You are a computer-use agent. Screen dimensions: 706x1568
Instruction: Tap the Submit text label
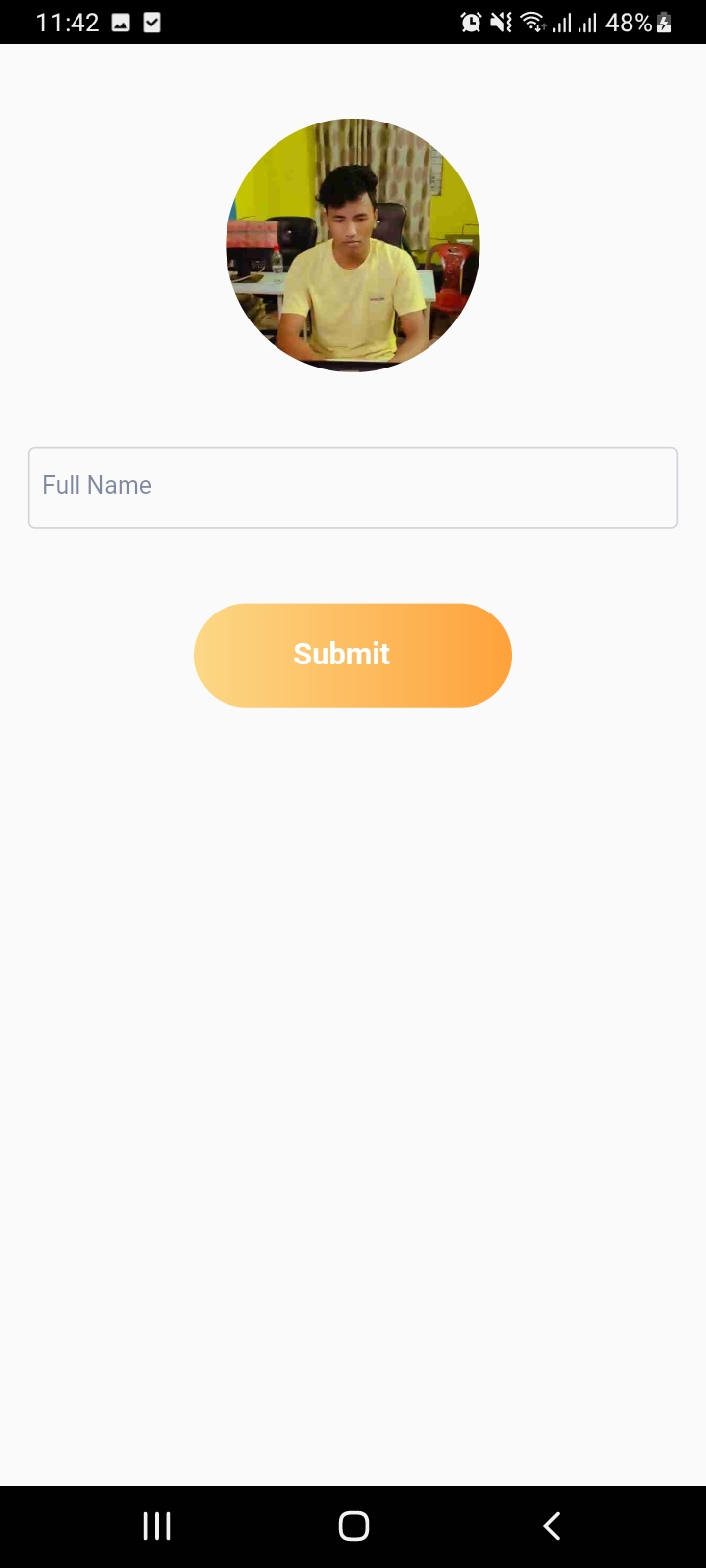(x=341, y=654)
